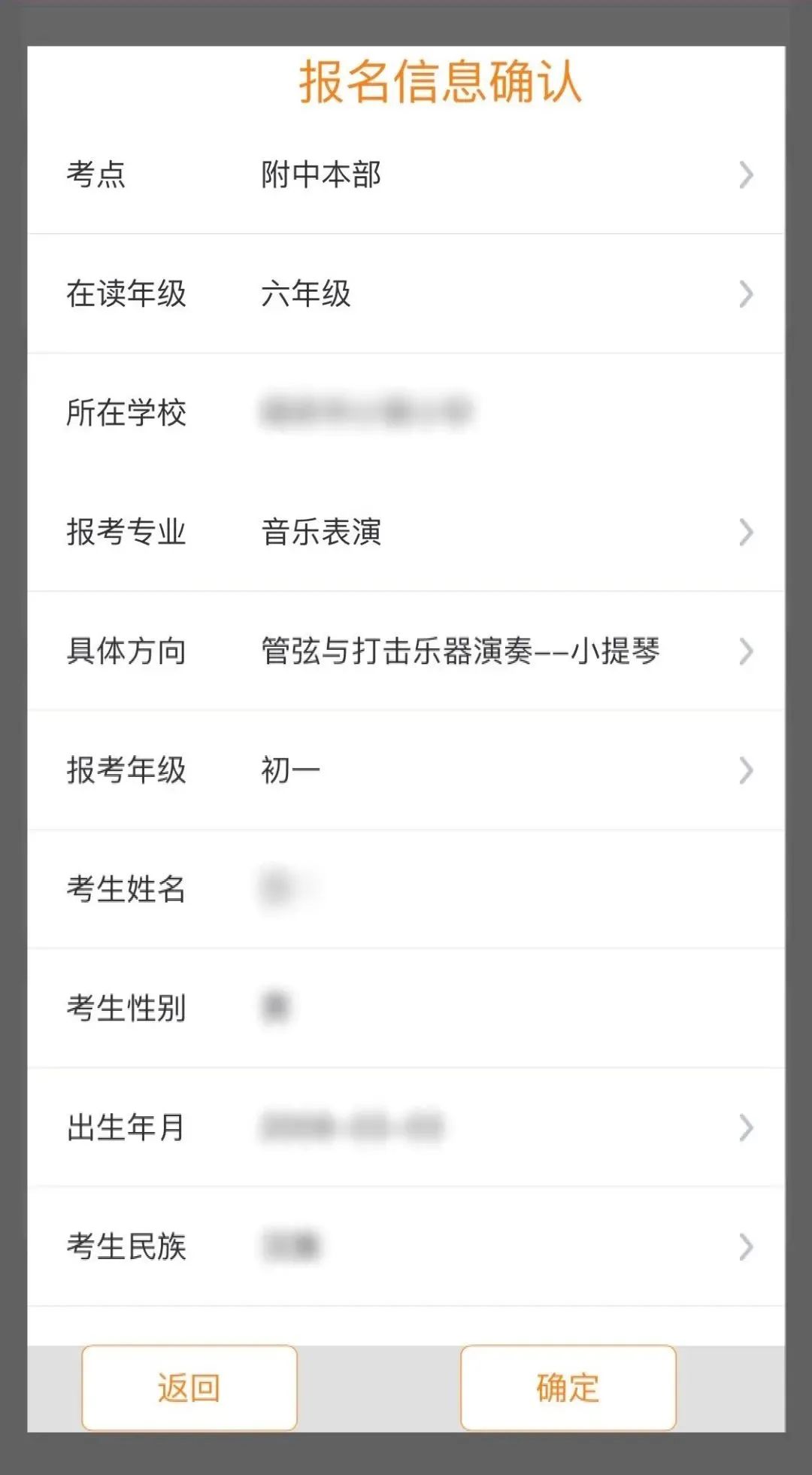This screenshot has height=1475, width=812.
Task: Tap the 返回 button to go back
Action: point(189,1388)
